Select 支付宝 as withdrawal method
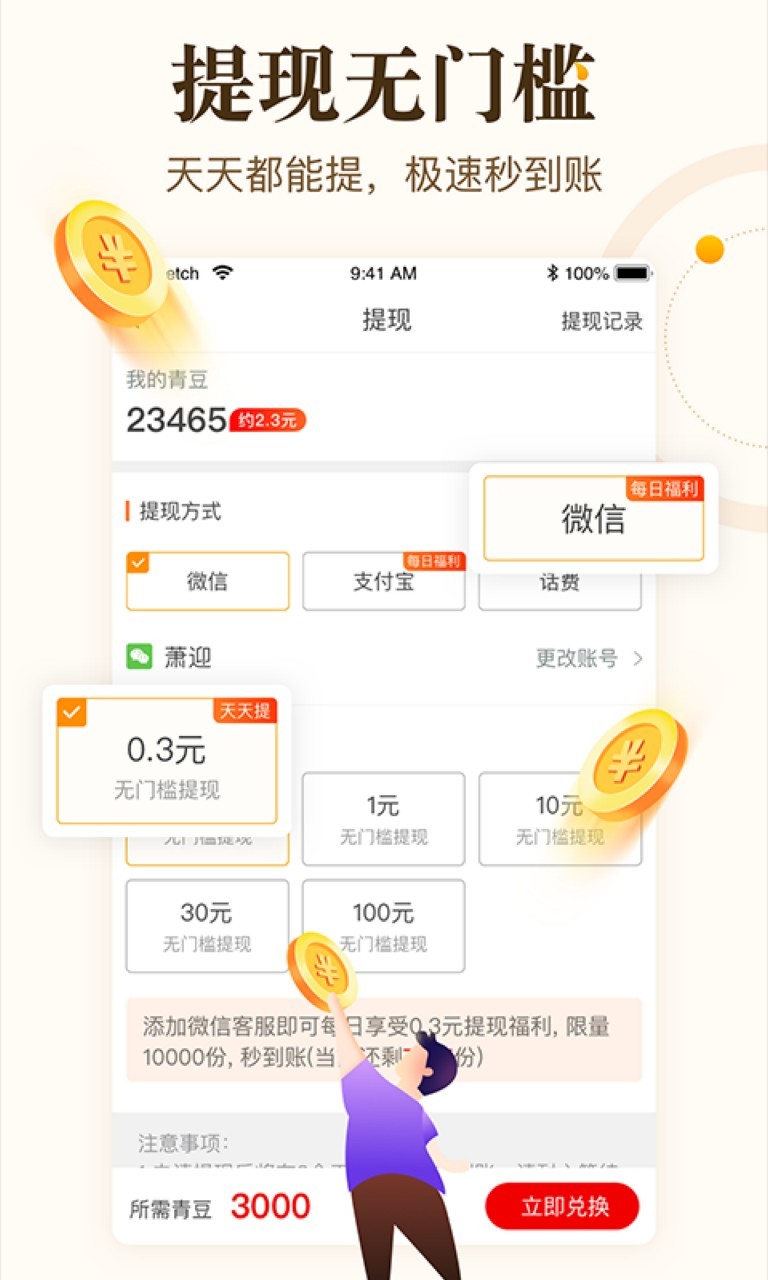The width and height of the screenshot is (768, 1280). (381, 585)
